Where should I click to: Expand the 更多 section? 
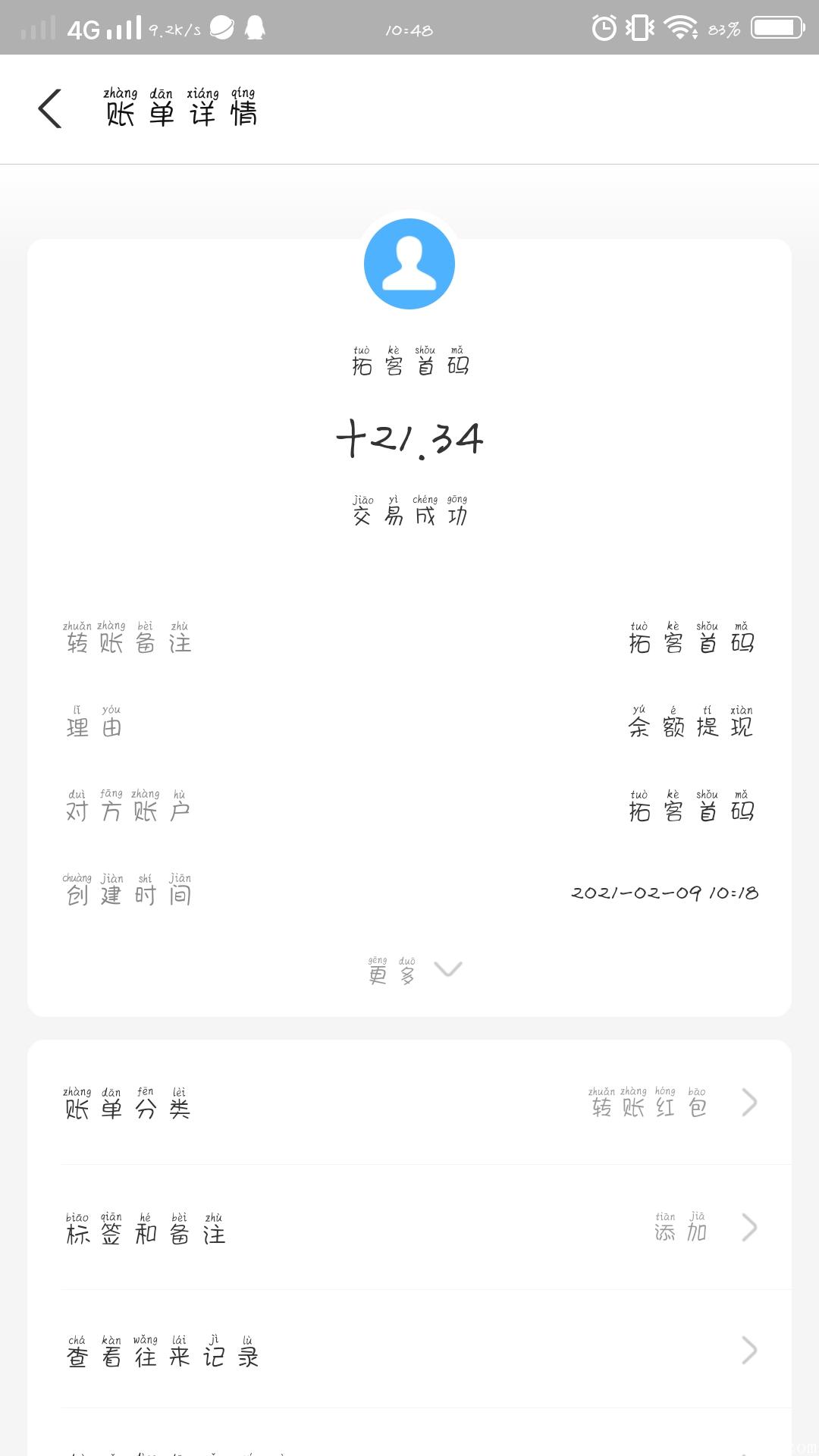pyautogui.click(x=409, y=968)
